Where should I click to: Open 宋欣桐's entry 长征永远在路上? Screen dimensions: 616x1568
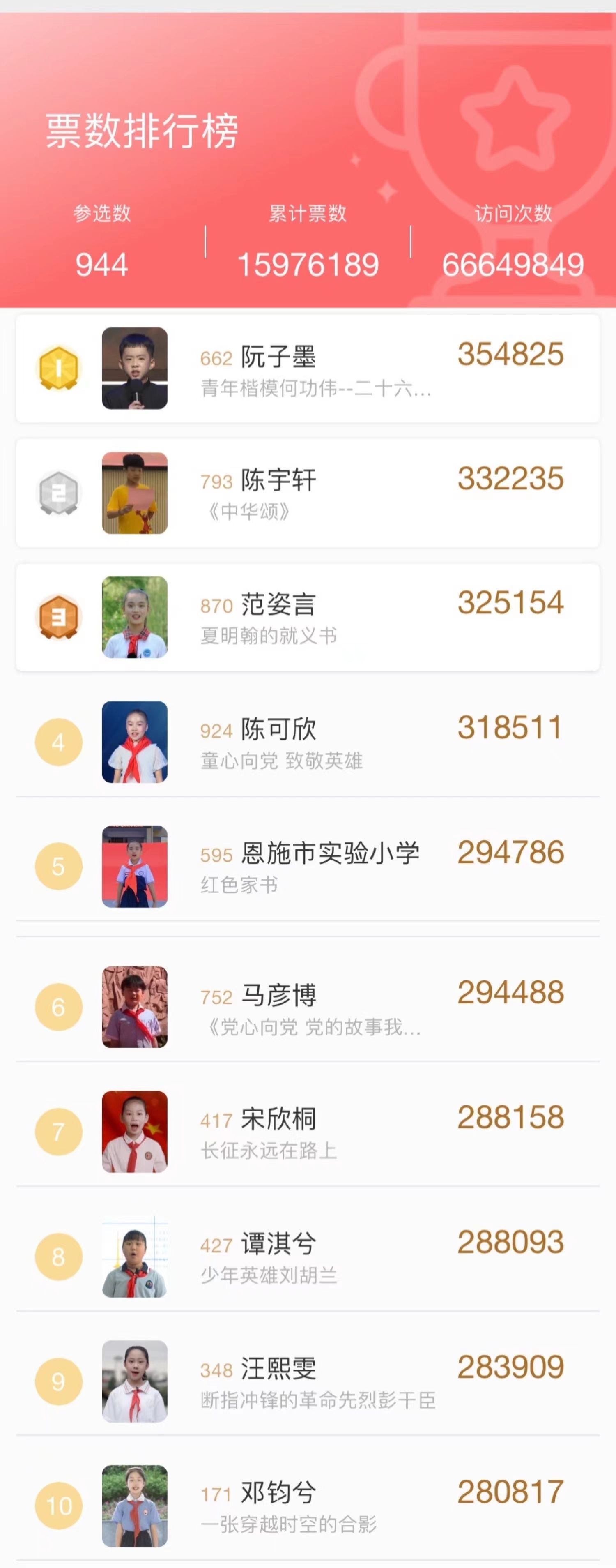click(x=308, y=1132)
